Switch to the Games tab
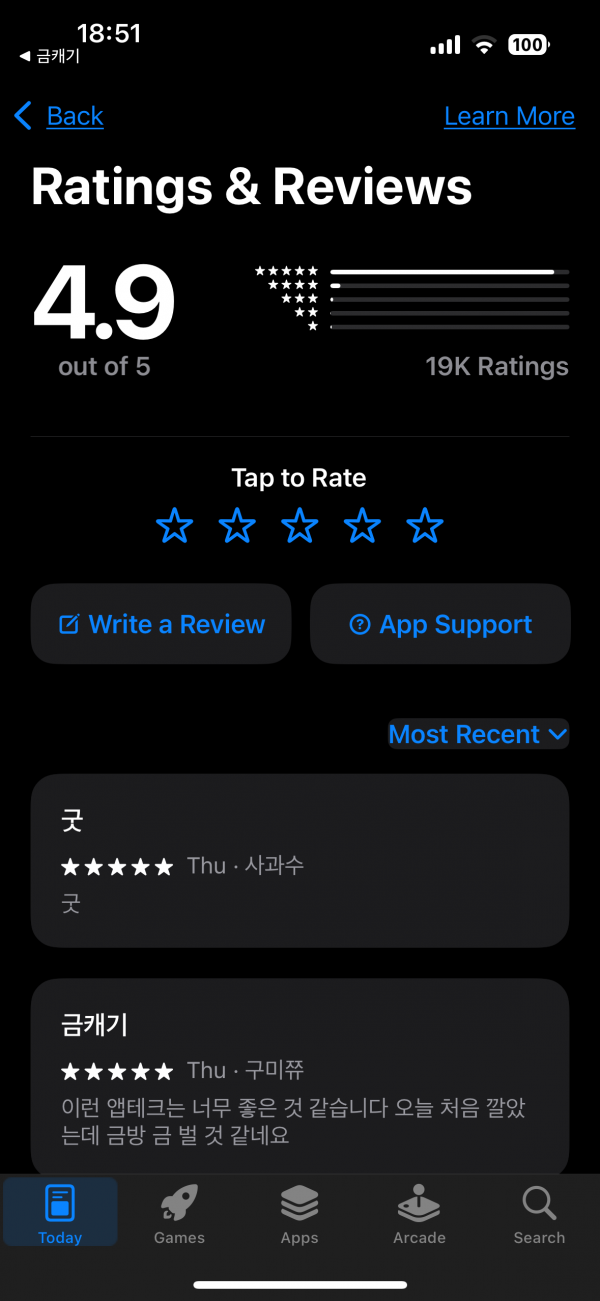Viewport: 600px width, 1301px height. point(180,1214)
